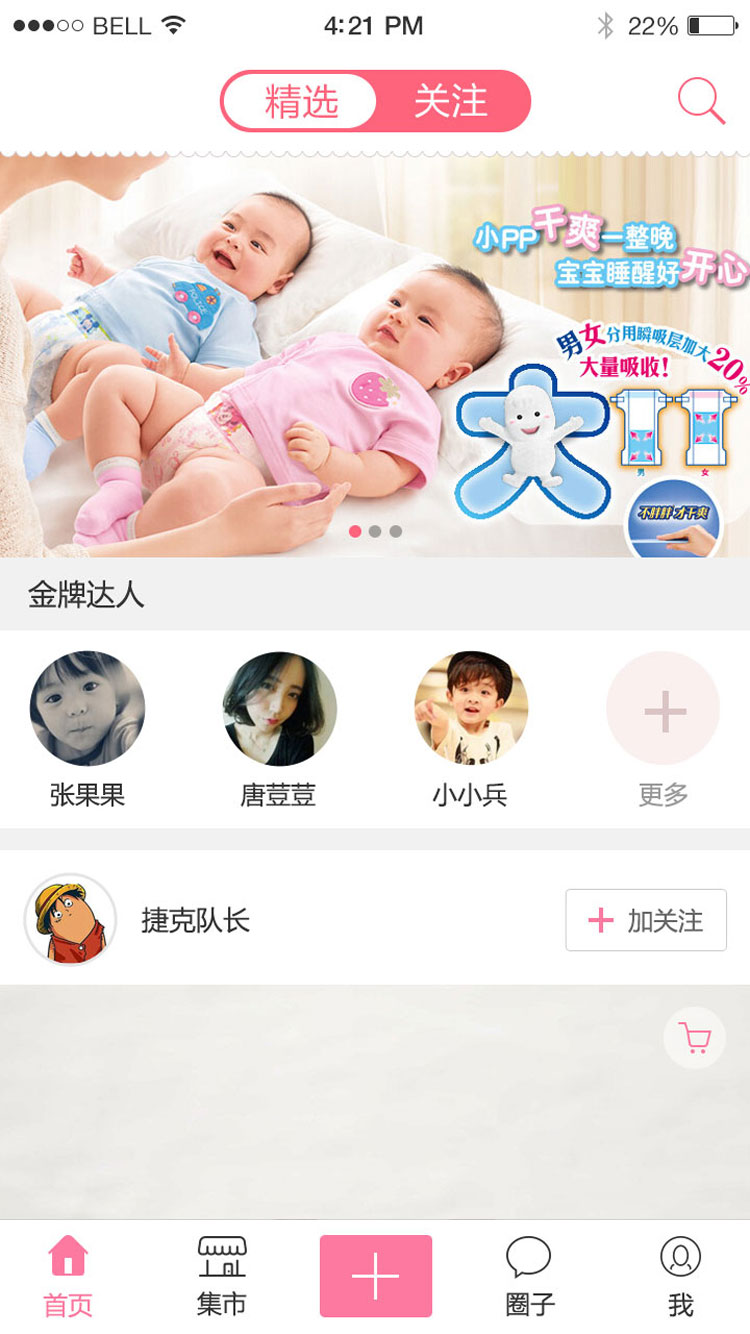View 唐荳荳's profile avatar

click(x=279, y=708)
